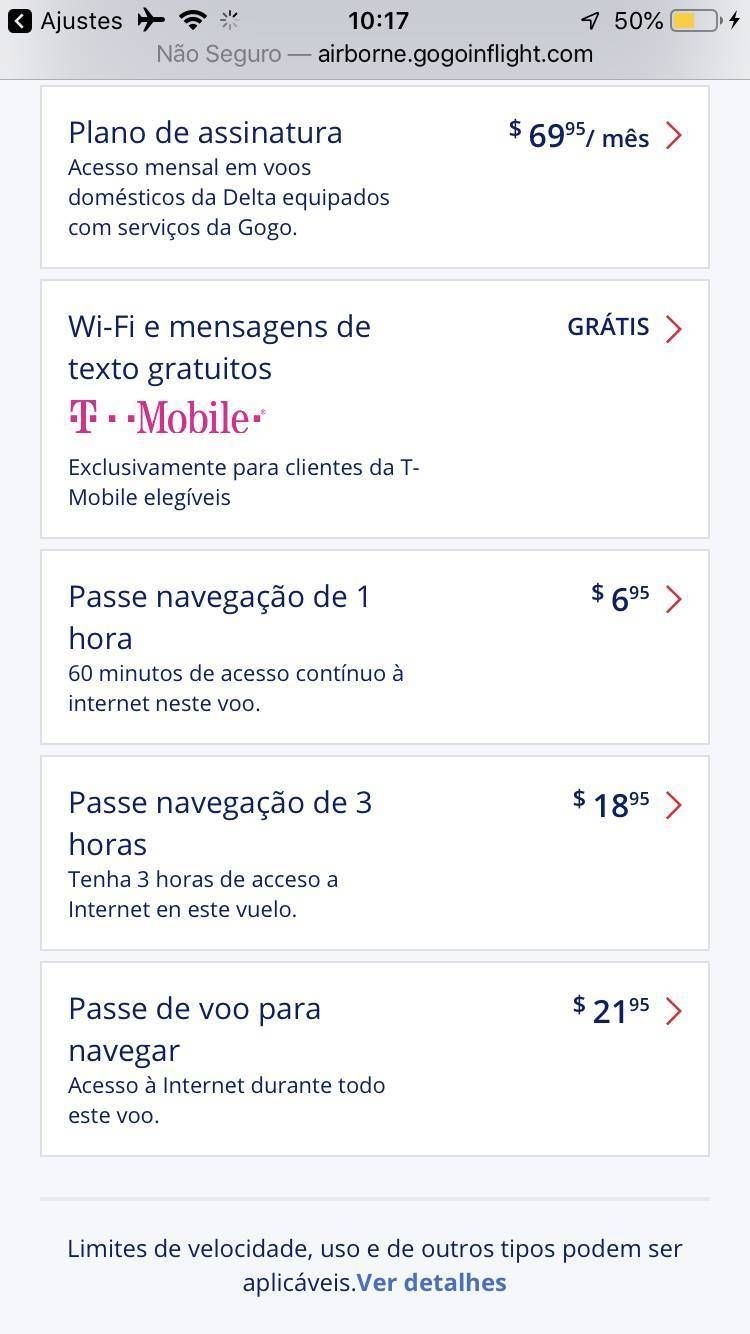Choose Passe navegação de 1 hora
The height and width of the screenshot is (1334, 750).
coord(375,647)
